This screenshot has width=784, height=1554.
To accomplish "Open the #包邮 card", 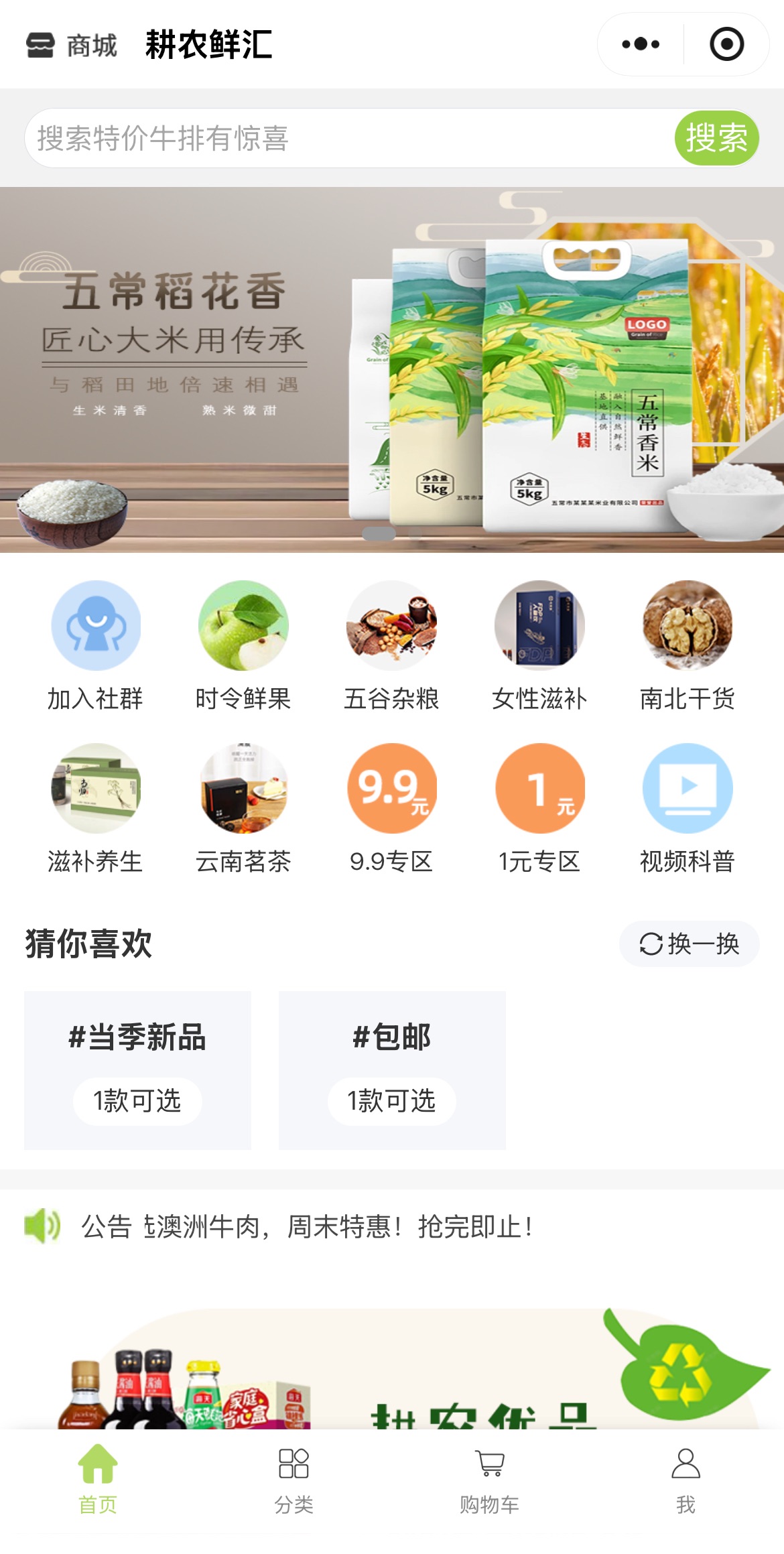I will click(392, 1070).
